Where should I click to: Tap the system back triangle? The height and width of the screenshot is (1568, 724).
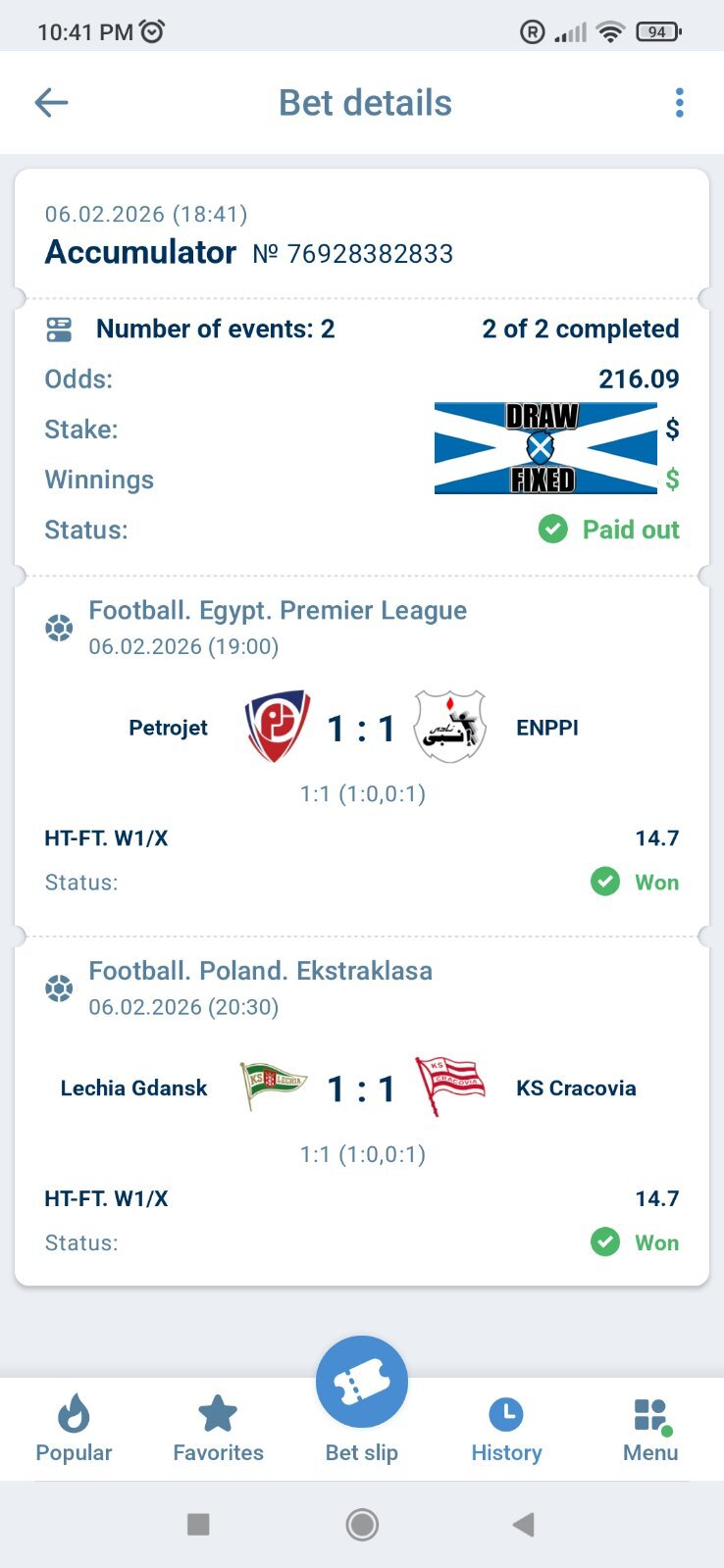tap(524, 1524)
